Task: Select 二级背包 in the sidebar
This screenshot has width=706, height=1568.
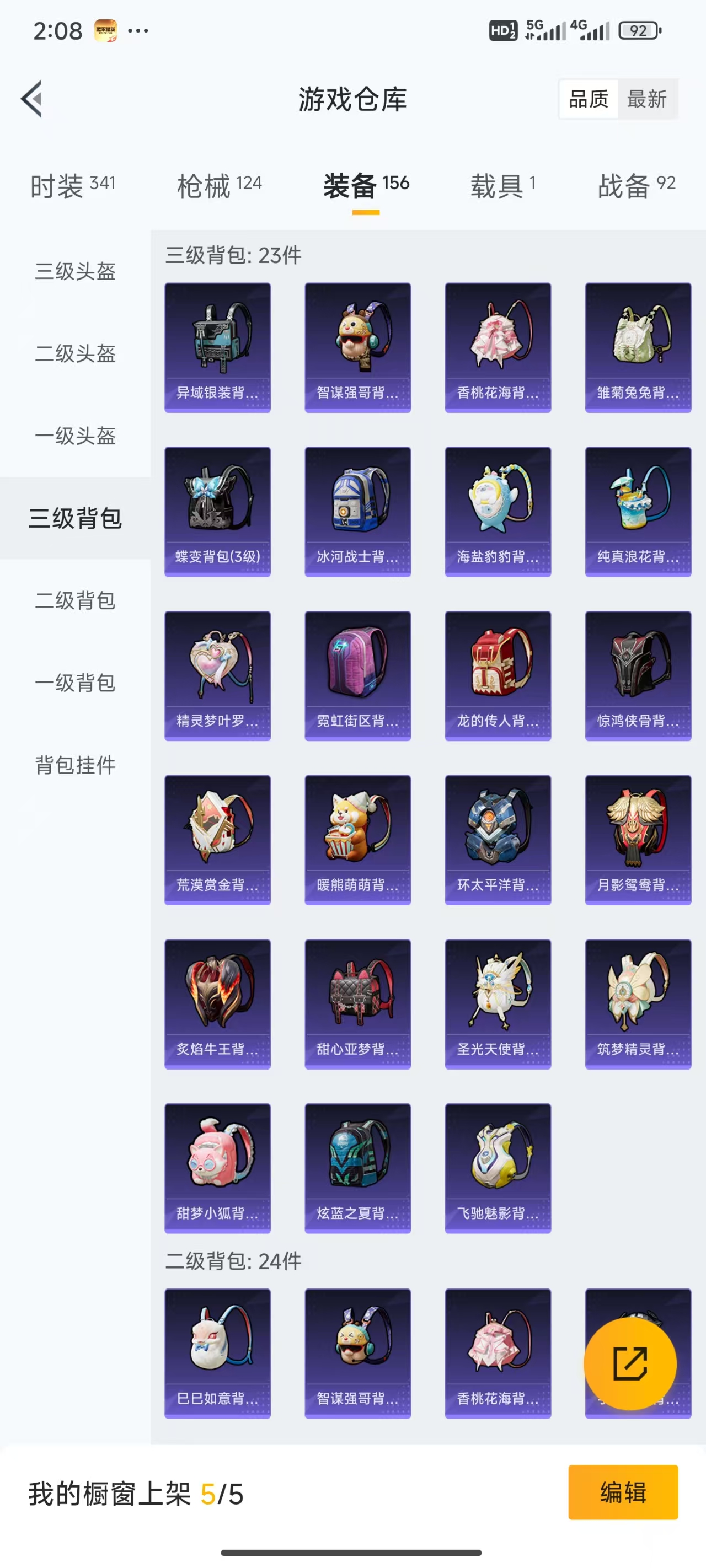Action: [75, 600]
